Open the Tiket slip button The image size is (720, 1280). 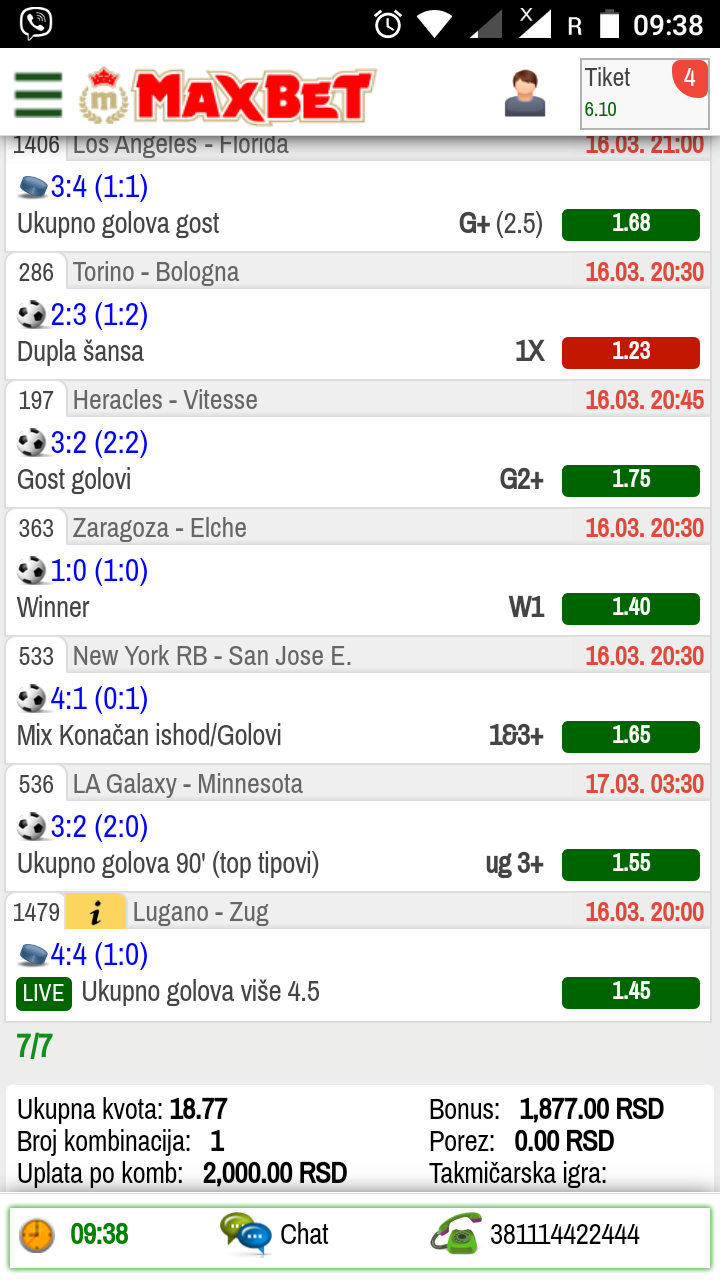pos(645,94)
